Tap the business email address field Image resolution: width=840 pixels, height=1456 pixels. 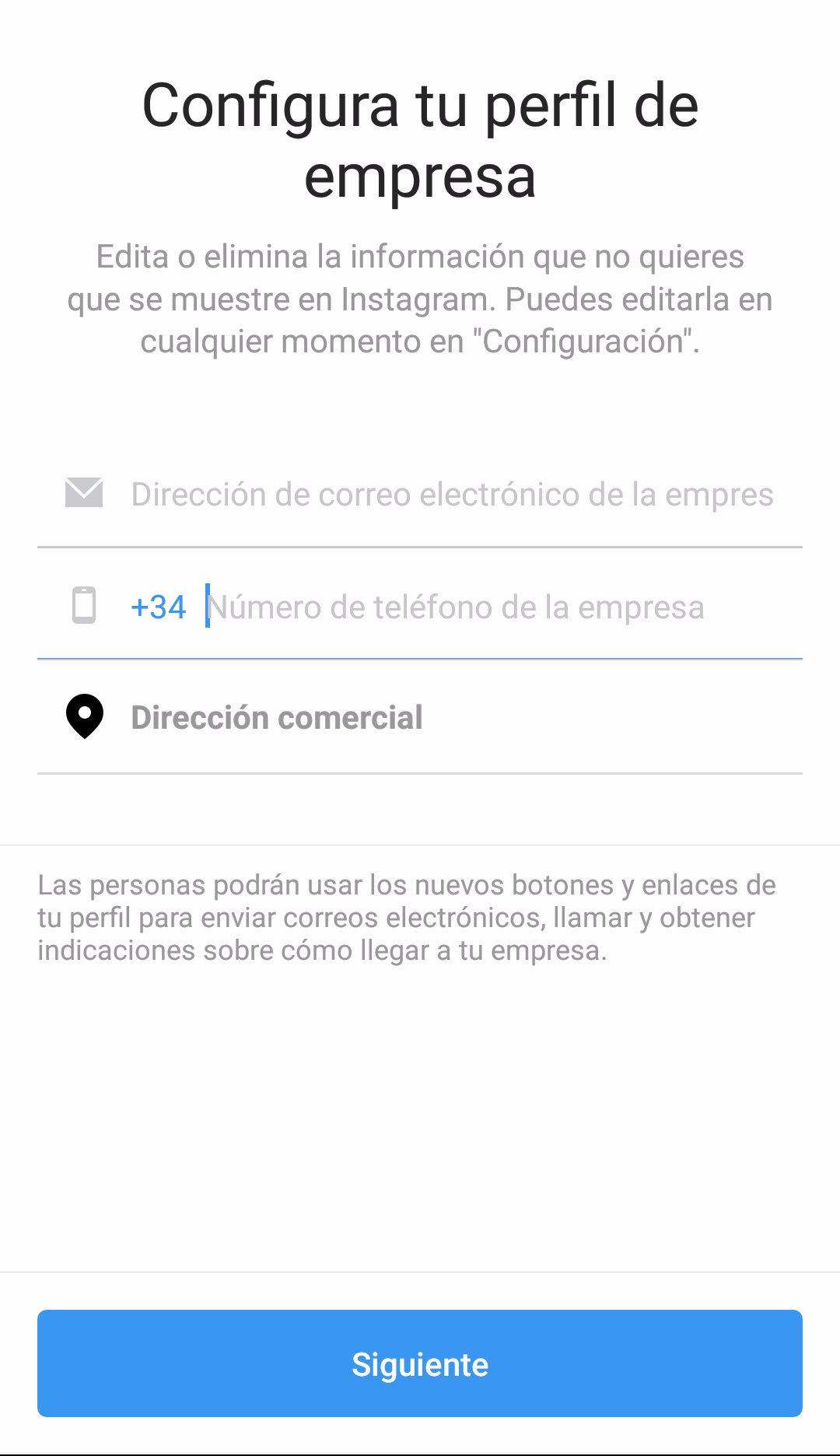(x=452, y=495)
